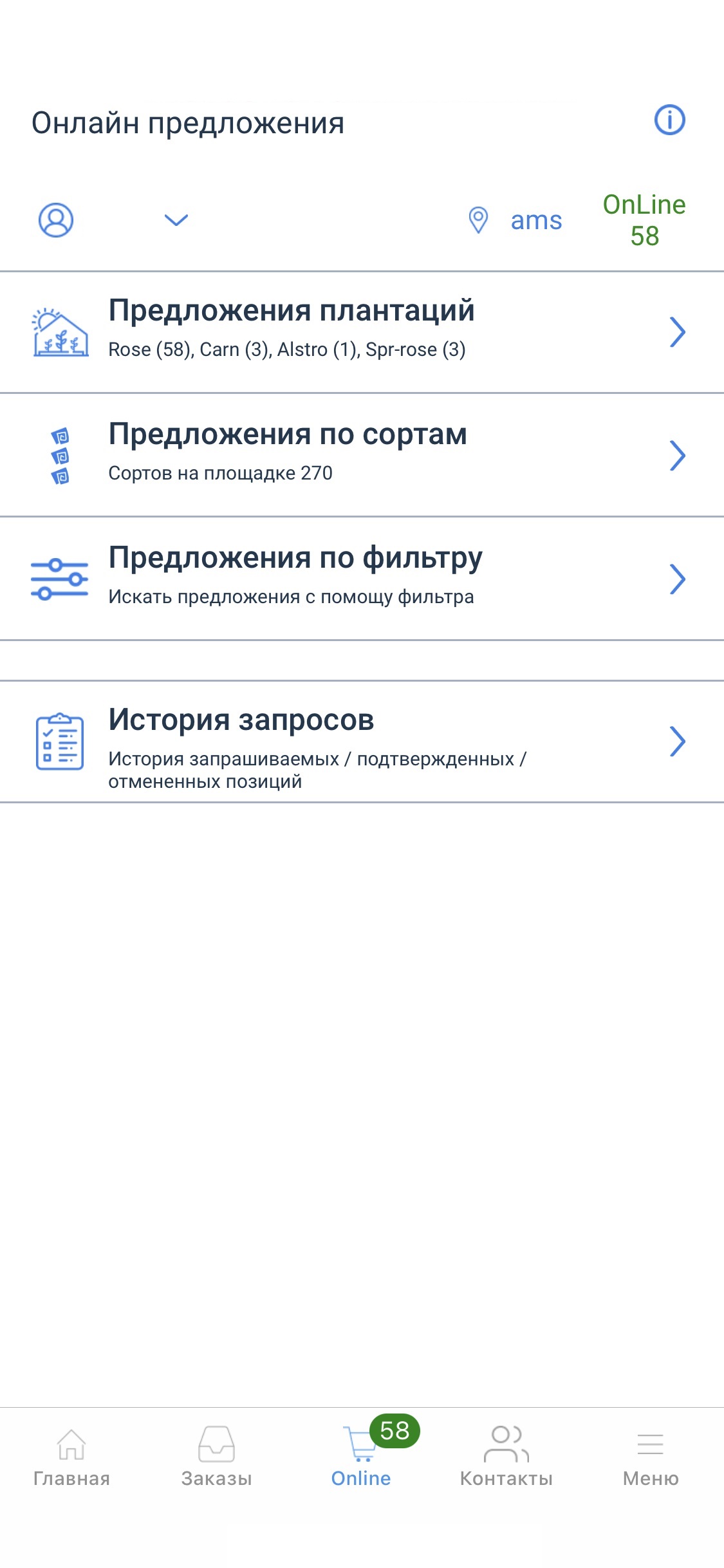Change the ams location
This screenshot has height=1568, width=724.
click(x=515, y=220)
